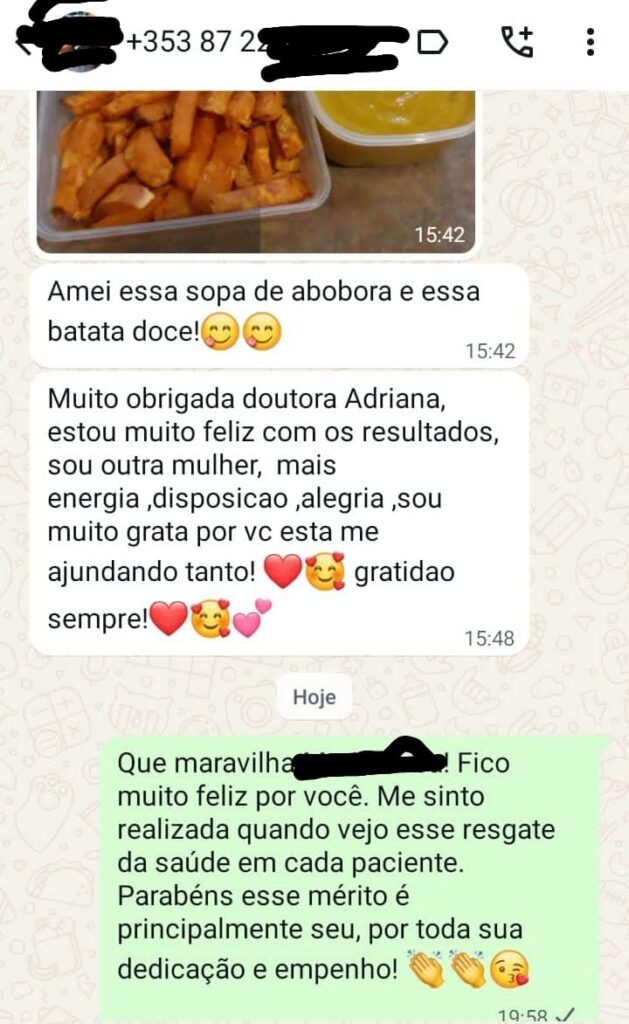This screenshot has width=629, height=1024.
Task: Tap the label tag icon
Action: [x=432, y=42]
